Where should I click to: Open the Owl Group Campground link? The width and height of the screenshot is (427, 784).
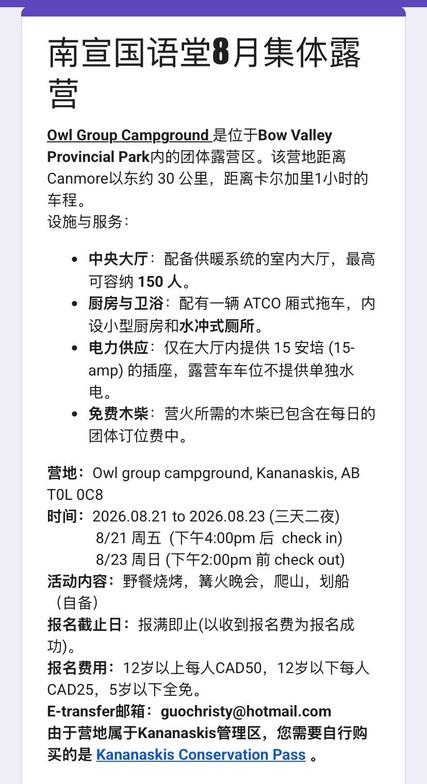pos(128,136)
